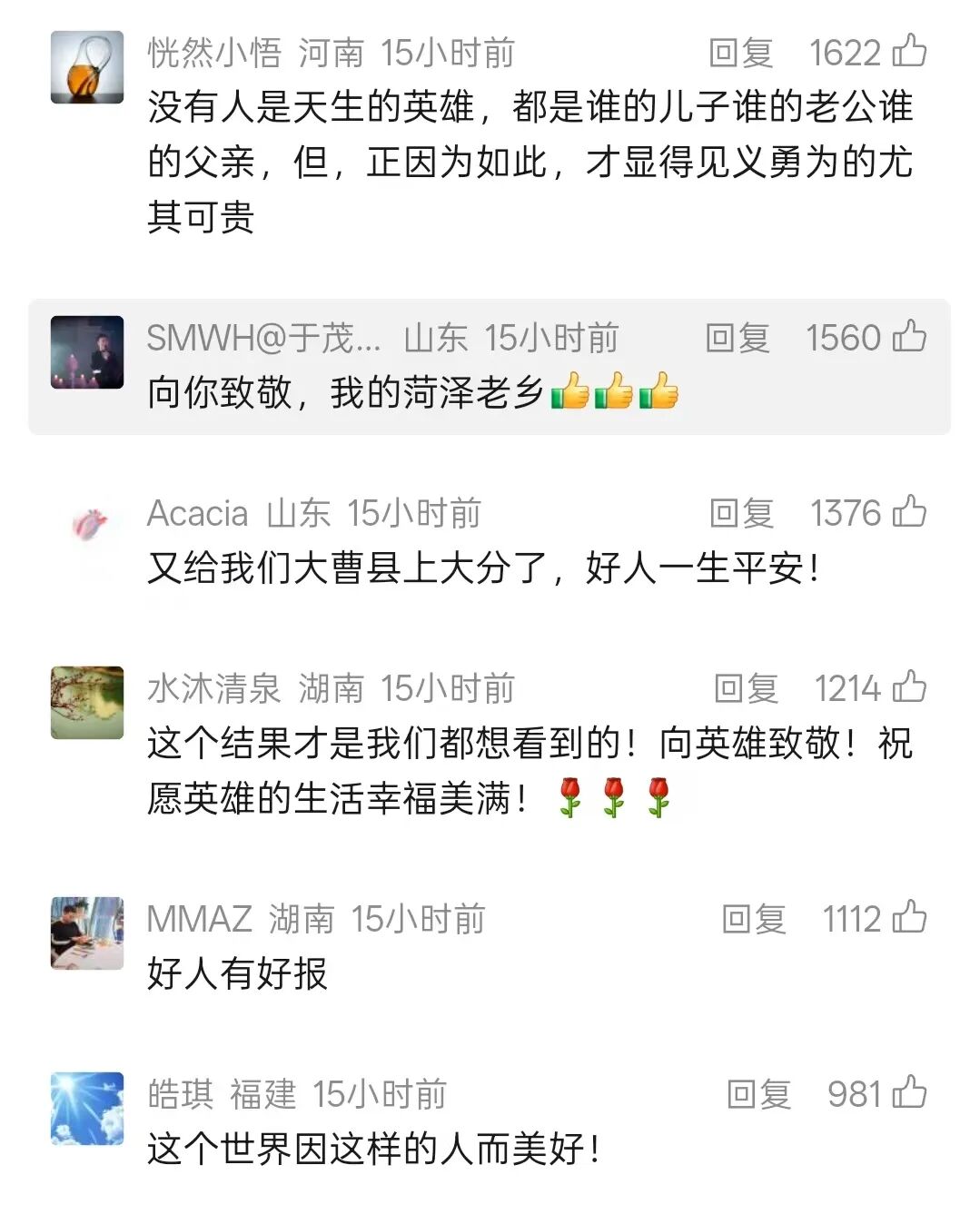Like 水沐清泉's comment
Screen dimensions: 980x1224
(909, 687)
